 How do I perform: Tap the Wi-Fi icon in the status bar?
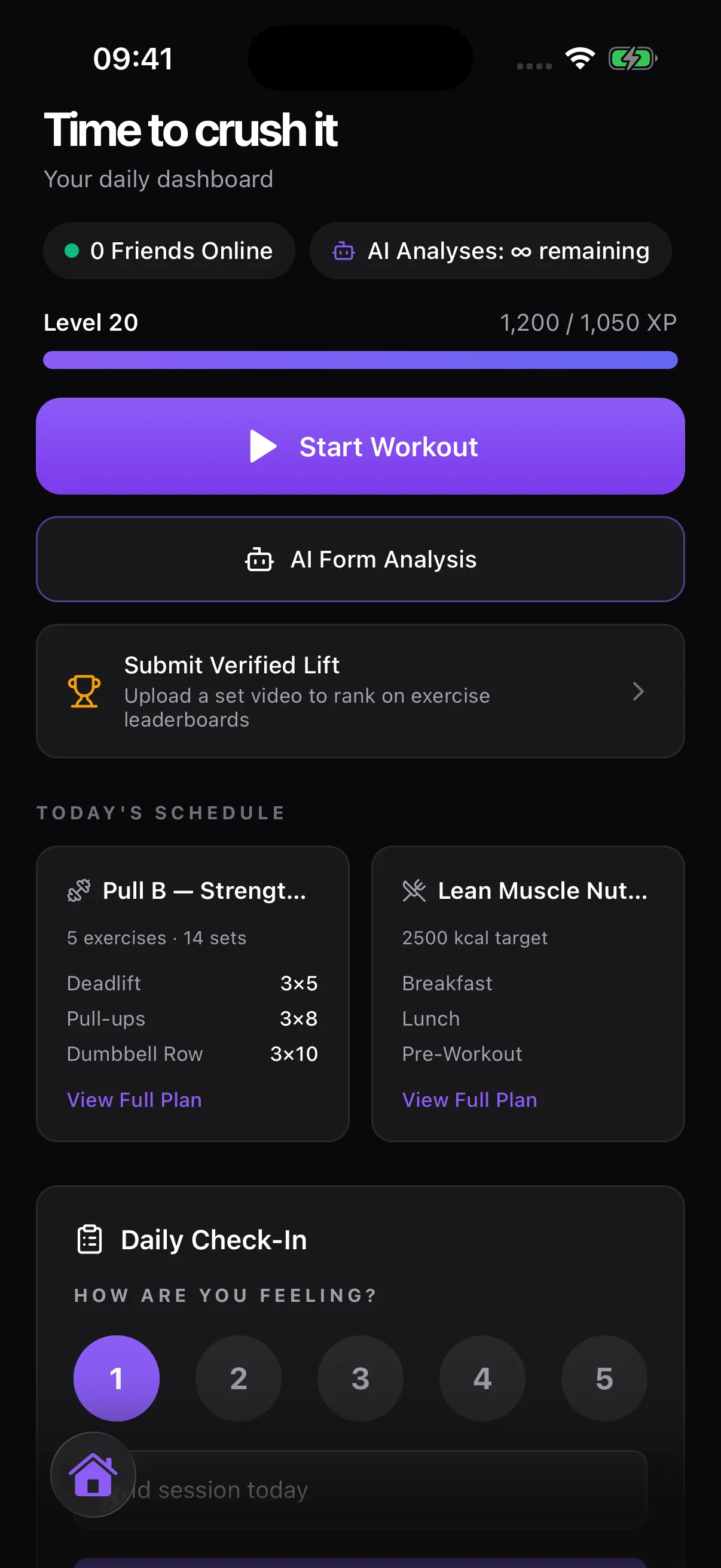579,58
